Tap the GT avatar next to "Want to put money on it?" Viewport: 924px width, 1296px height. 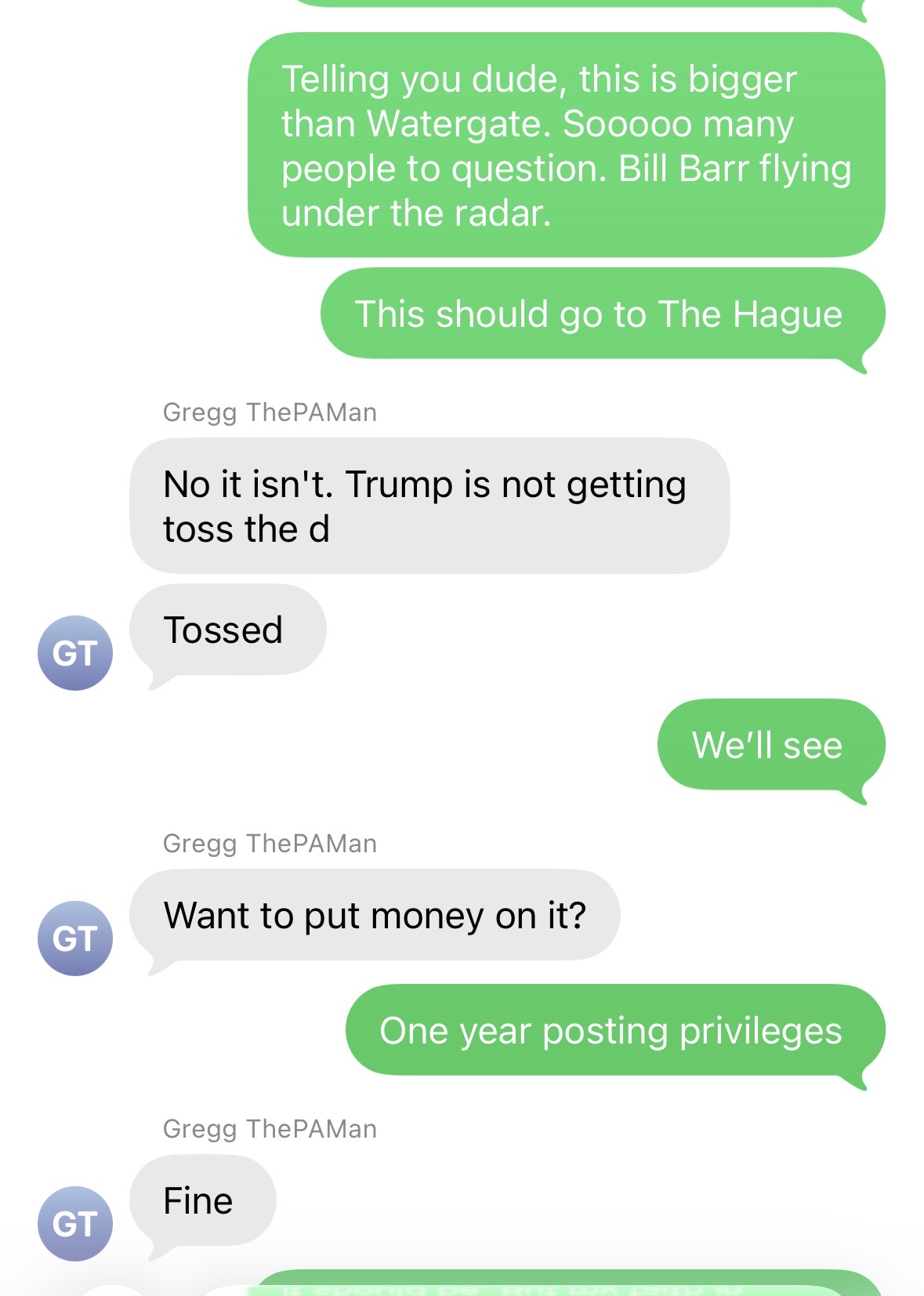pyautogui.click(x=75, y=938)
